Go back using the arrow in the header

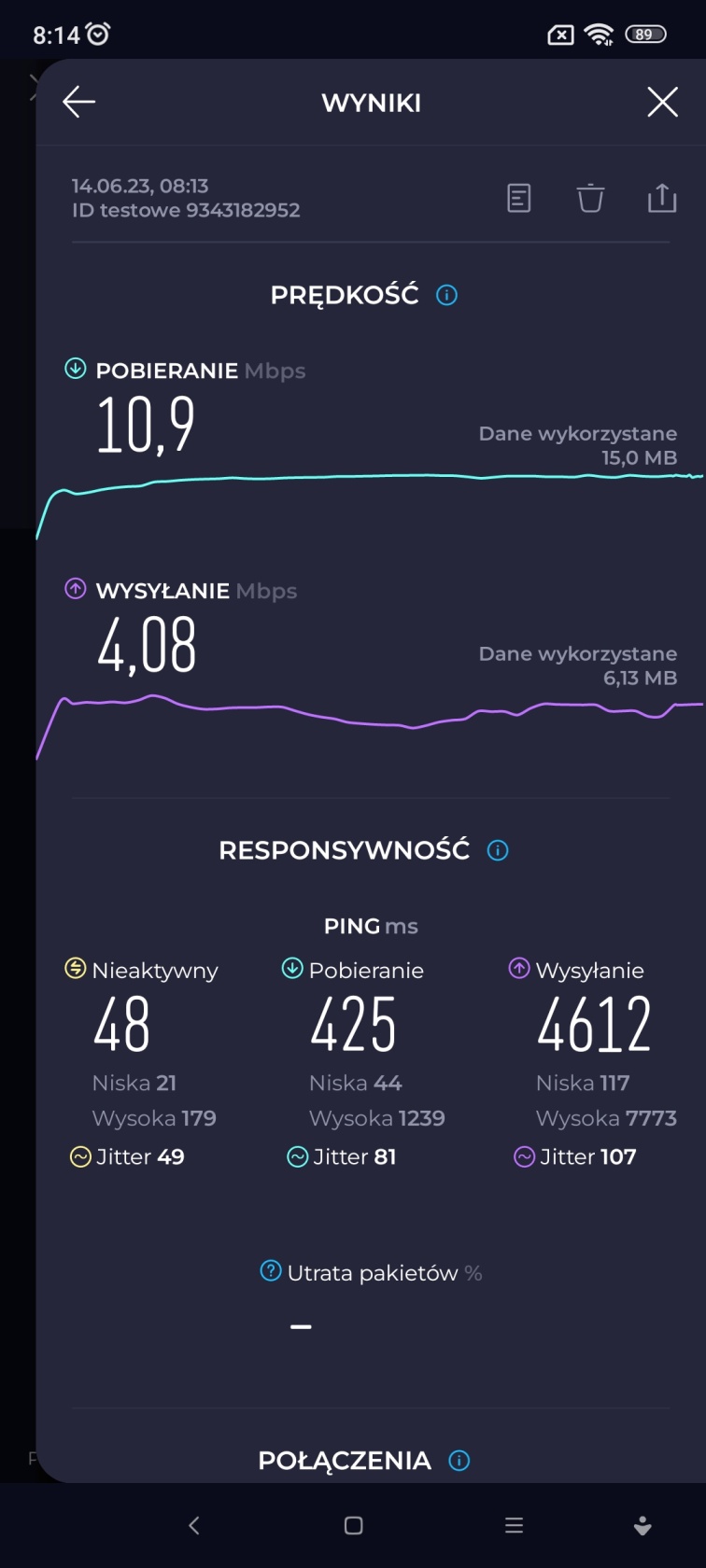tap(78, 102)
